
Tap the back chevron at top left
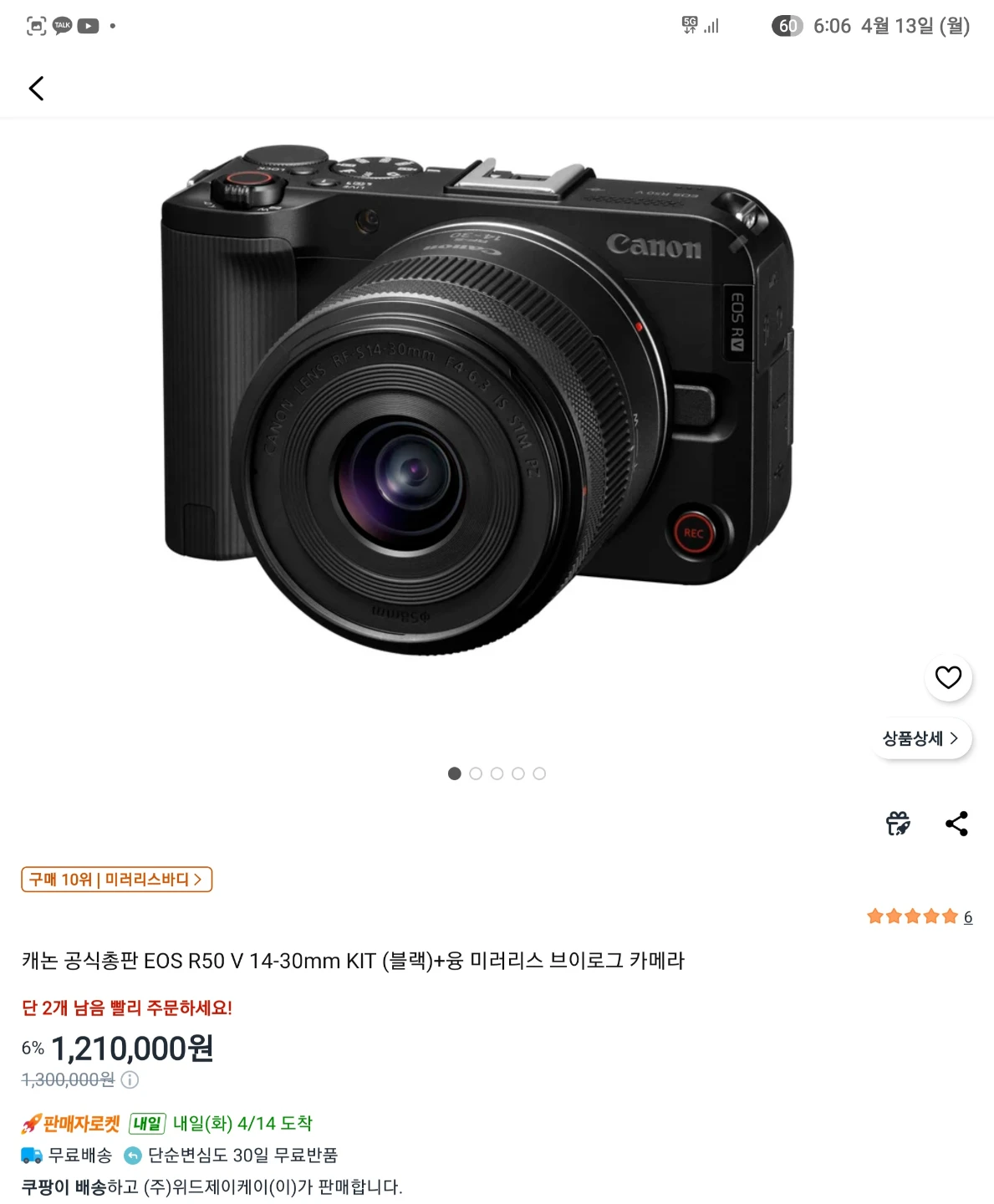(x=36, y=88)
